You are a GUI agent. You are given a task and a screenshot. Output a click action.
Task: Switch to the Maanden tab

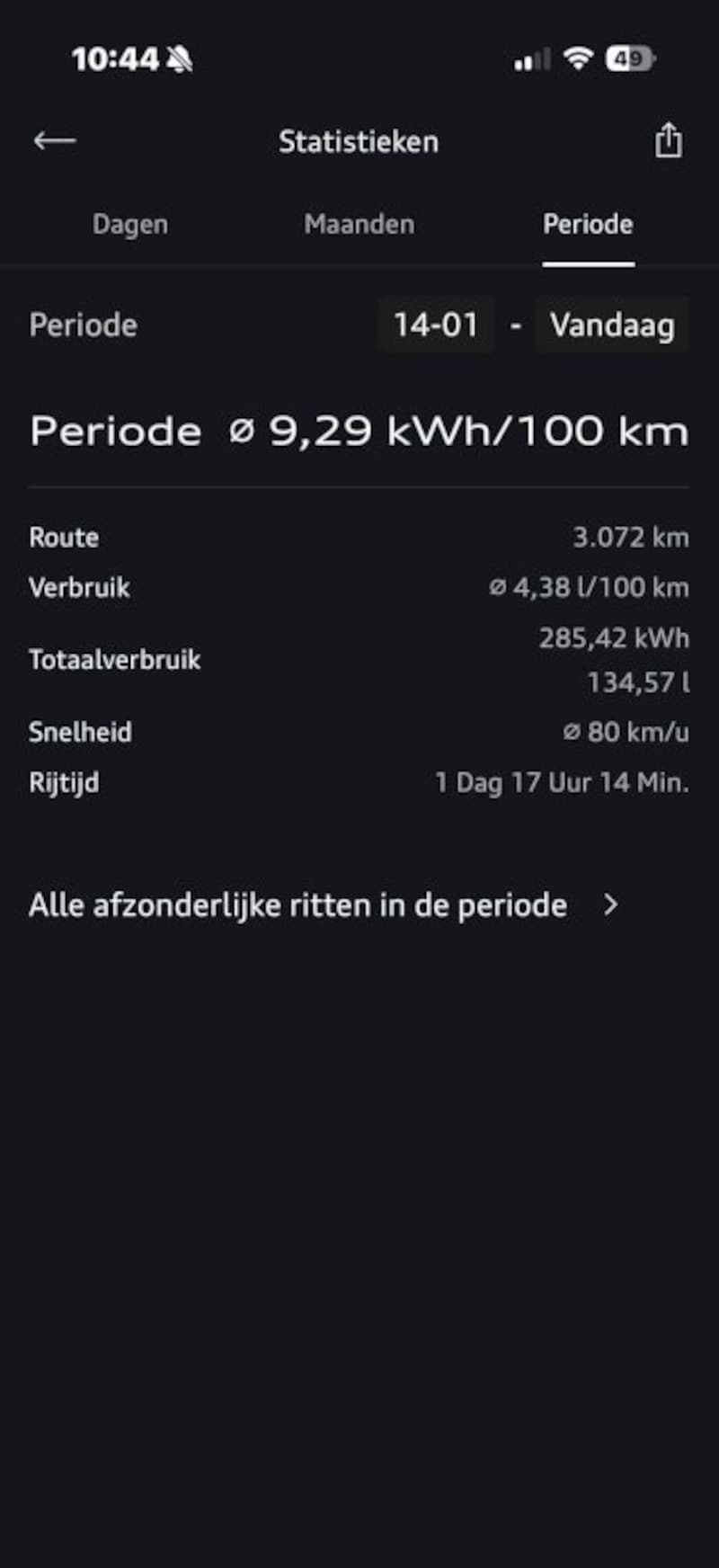point(359,224)
